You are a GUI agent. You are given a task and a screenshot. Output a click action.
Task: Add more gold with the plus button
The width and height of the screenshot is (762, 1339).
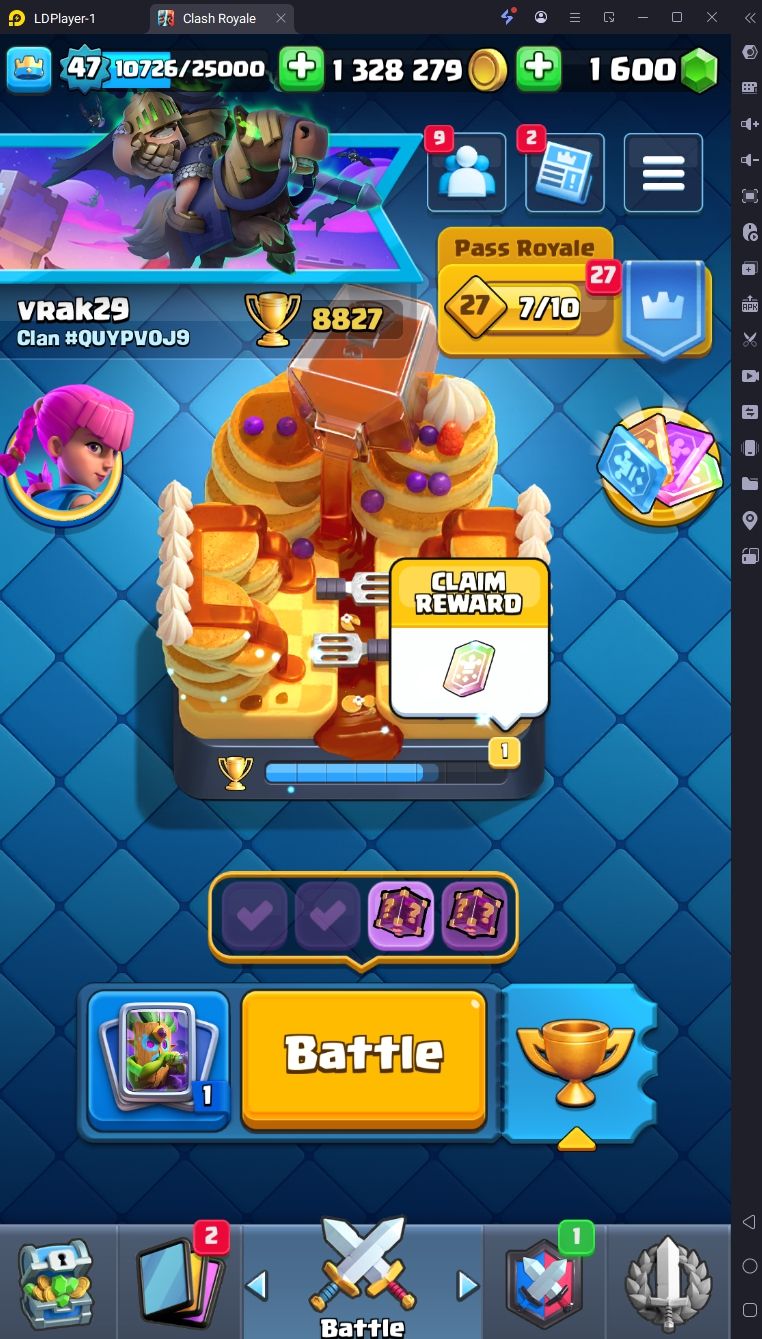[301, 68]
